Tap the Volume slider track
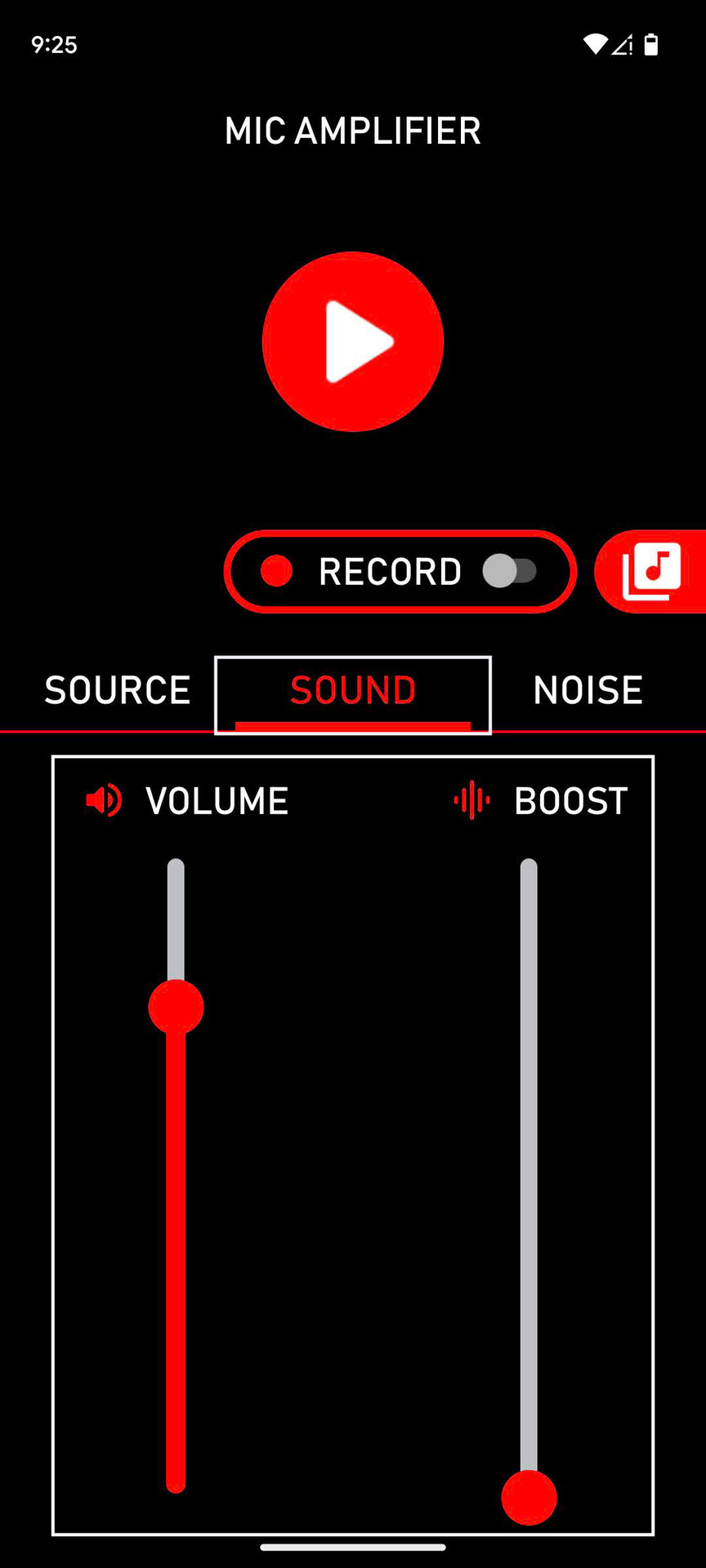706x1568 pixels. coord(176,1225)
